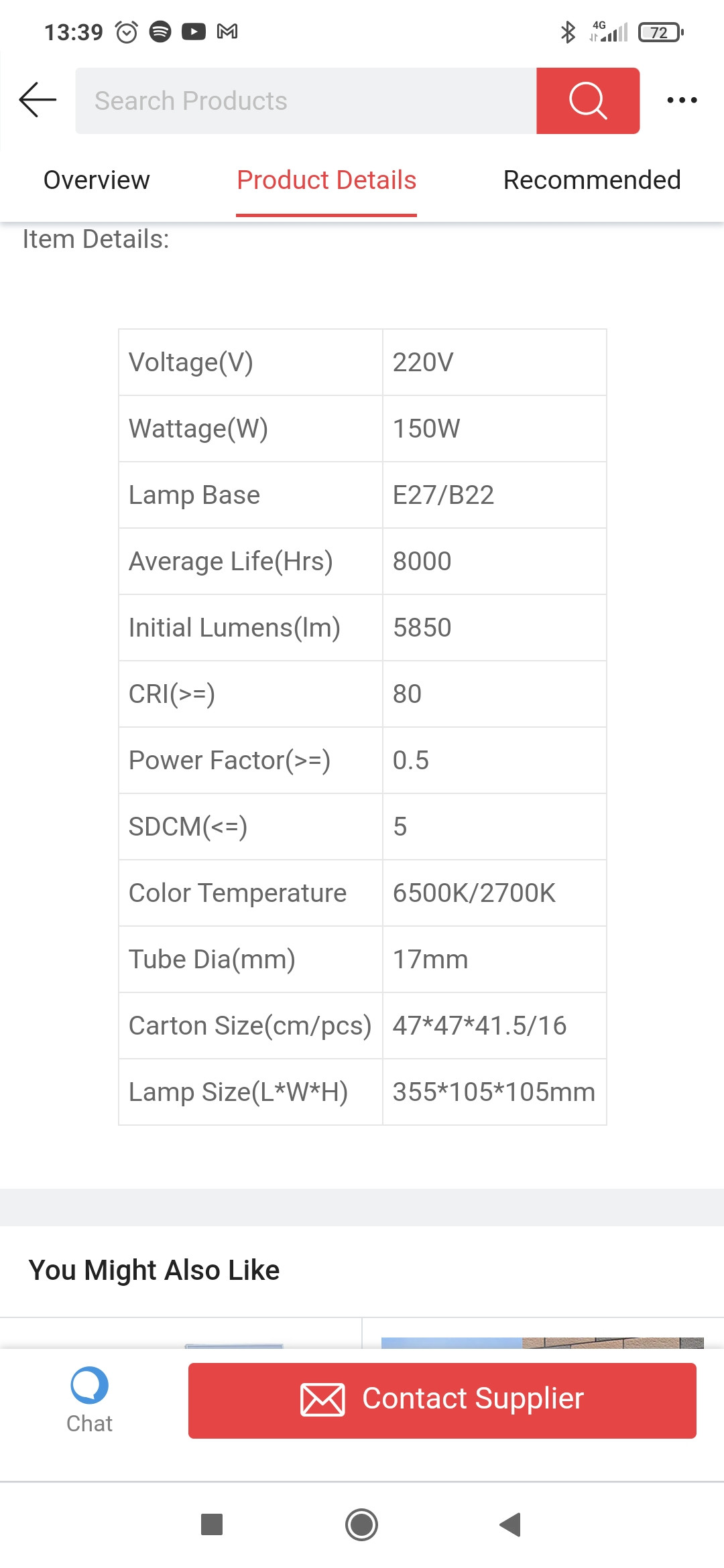Screen dimensions: 724x1568
Task: Select the Product Details tab
Action: 326,180
